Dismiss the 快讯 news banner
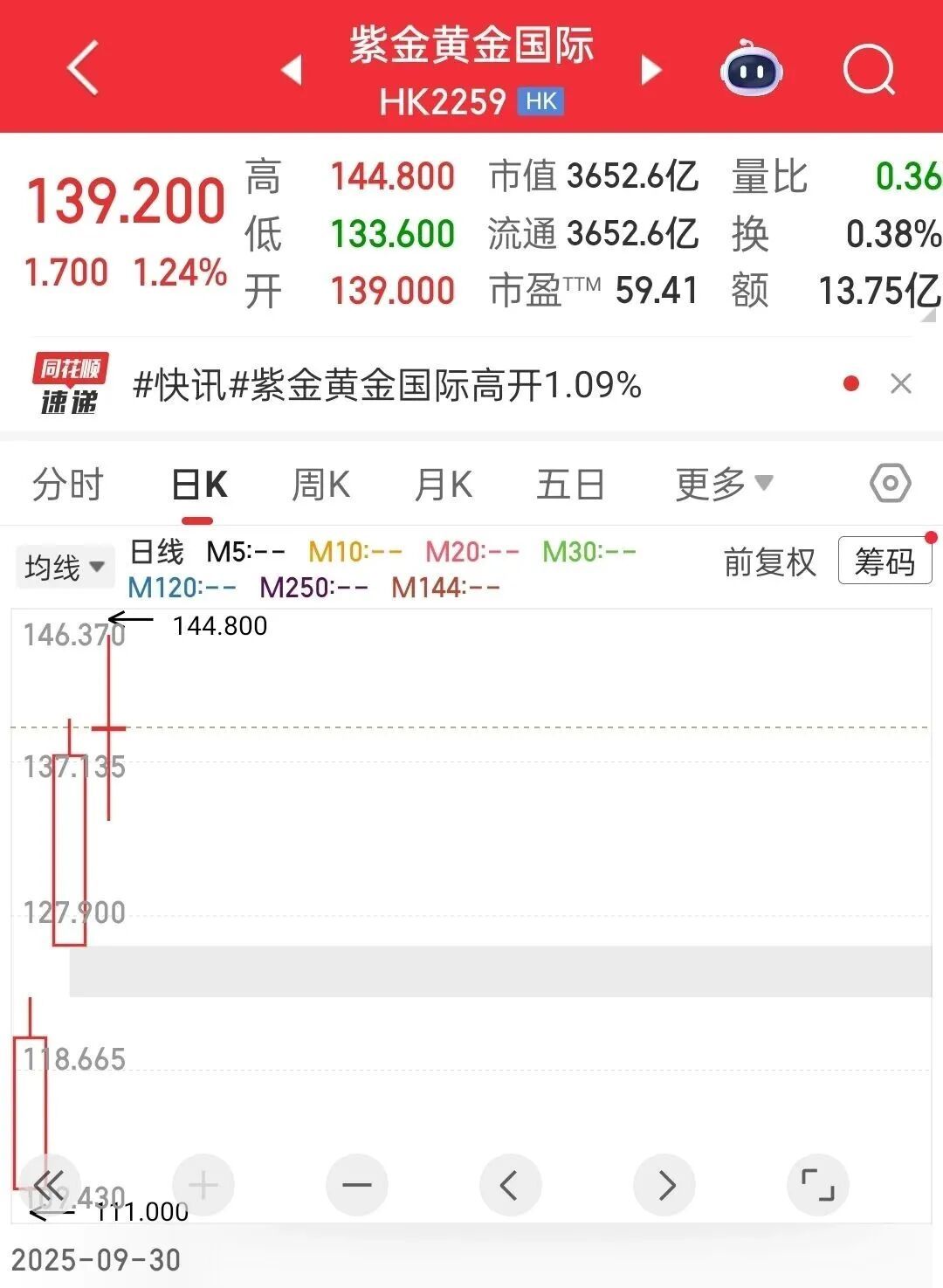 pos(900,383)
